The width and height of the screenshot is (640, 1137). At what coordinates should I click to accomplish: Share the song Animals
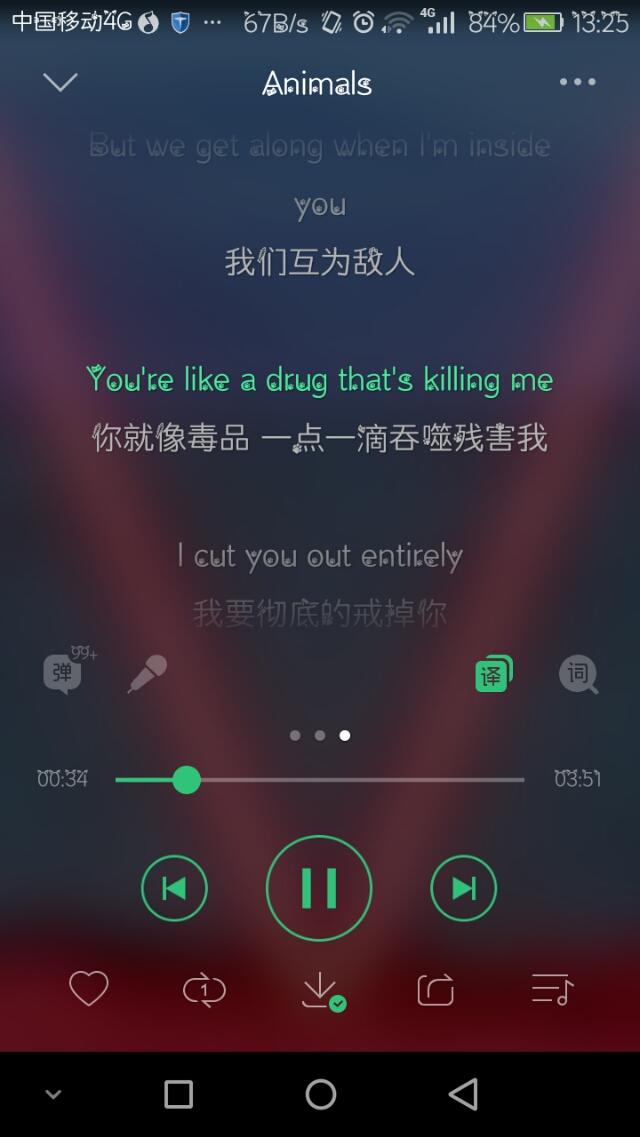point(436,991)
